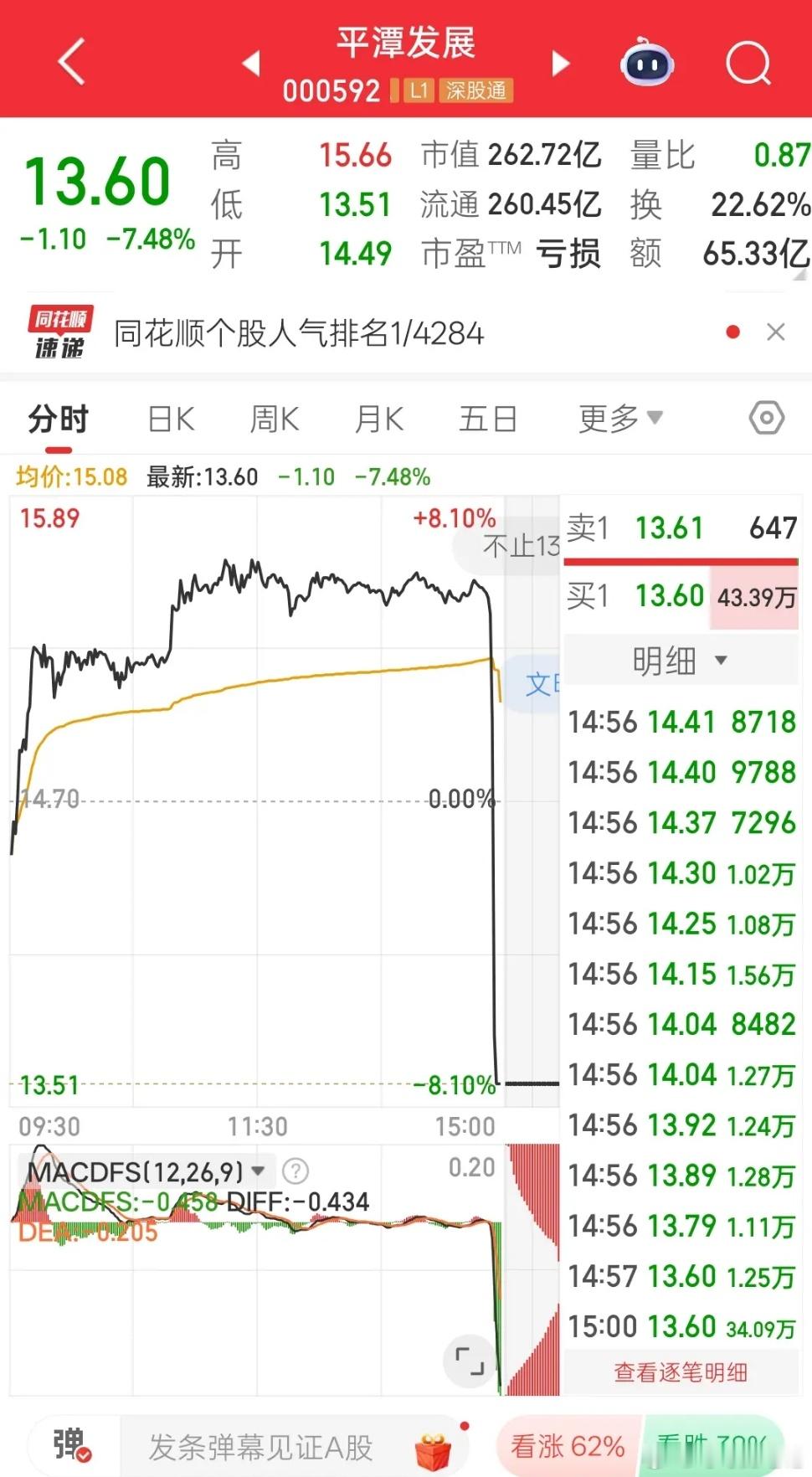This screenshot has width=812, height=1477.
Task: Open stock search with the magnifier icon
Action: pos(748,63)
